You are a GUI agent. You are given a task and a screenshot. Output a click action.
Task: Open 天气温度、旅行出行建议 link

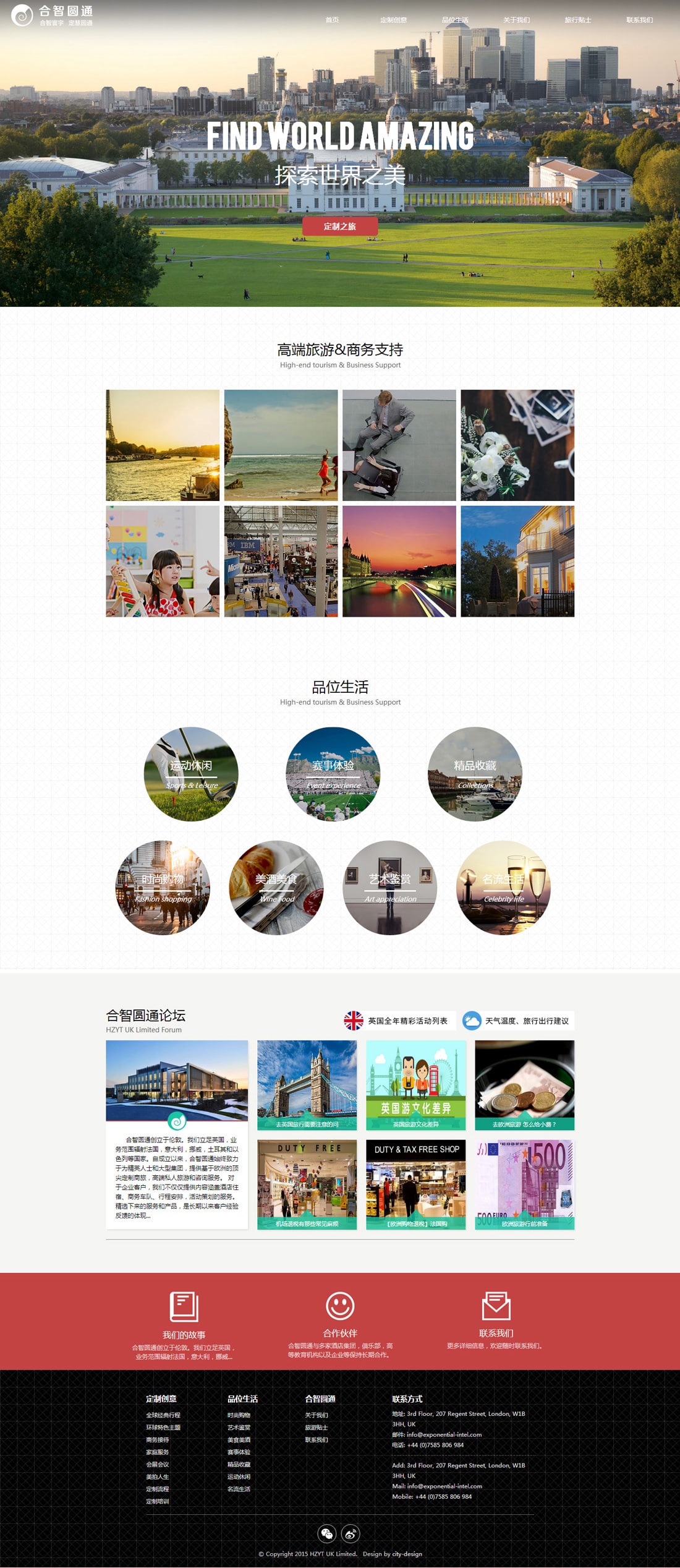[518, 1021]
